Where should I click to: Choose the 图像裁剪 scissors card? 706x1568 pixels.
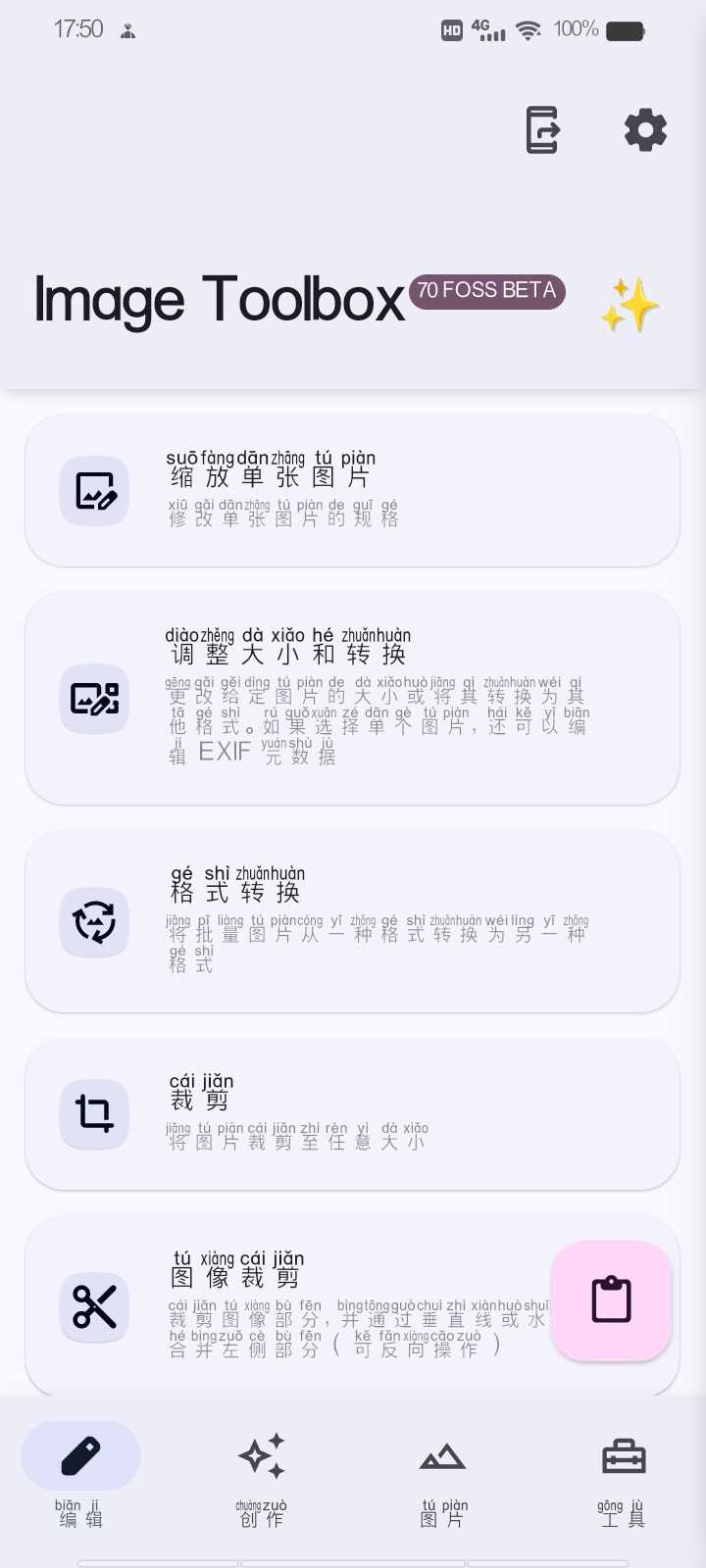coord(294,1305)
